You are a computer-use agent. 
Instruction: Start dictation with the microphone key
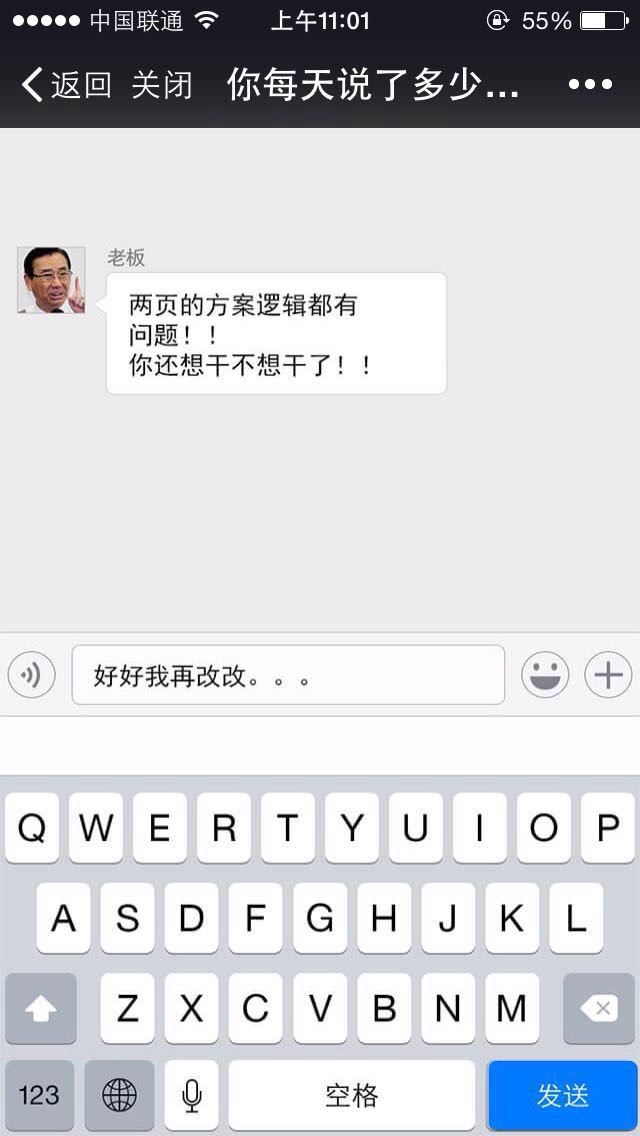click(x=192, y=1095)
